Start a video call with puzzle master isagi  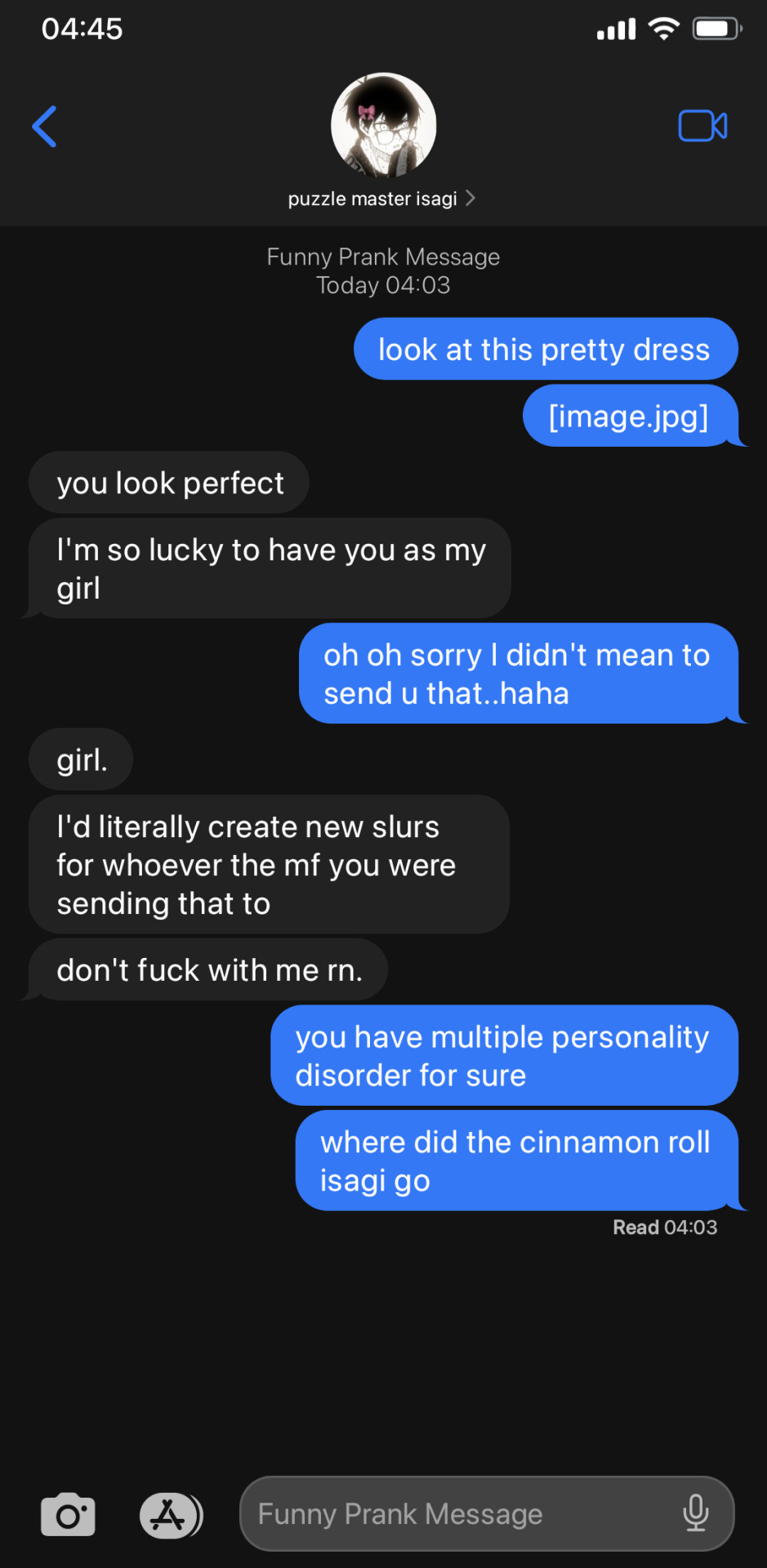click(x=702, y=126)
